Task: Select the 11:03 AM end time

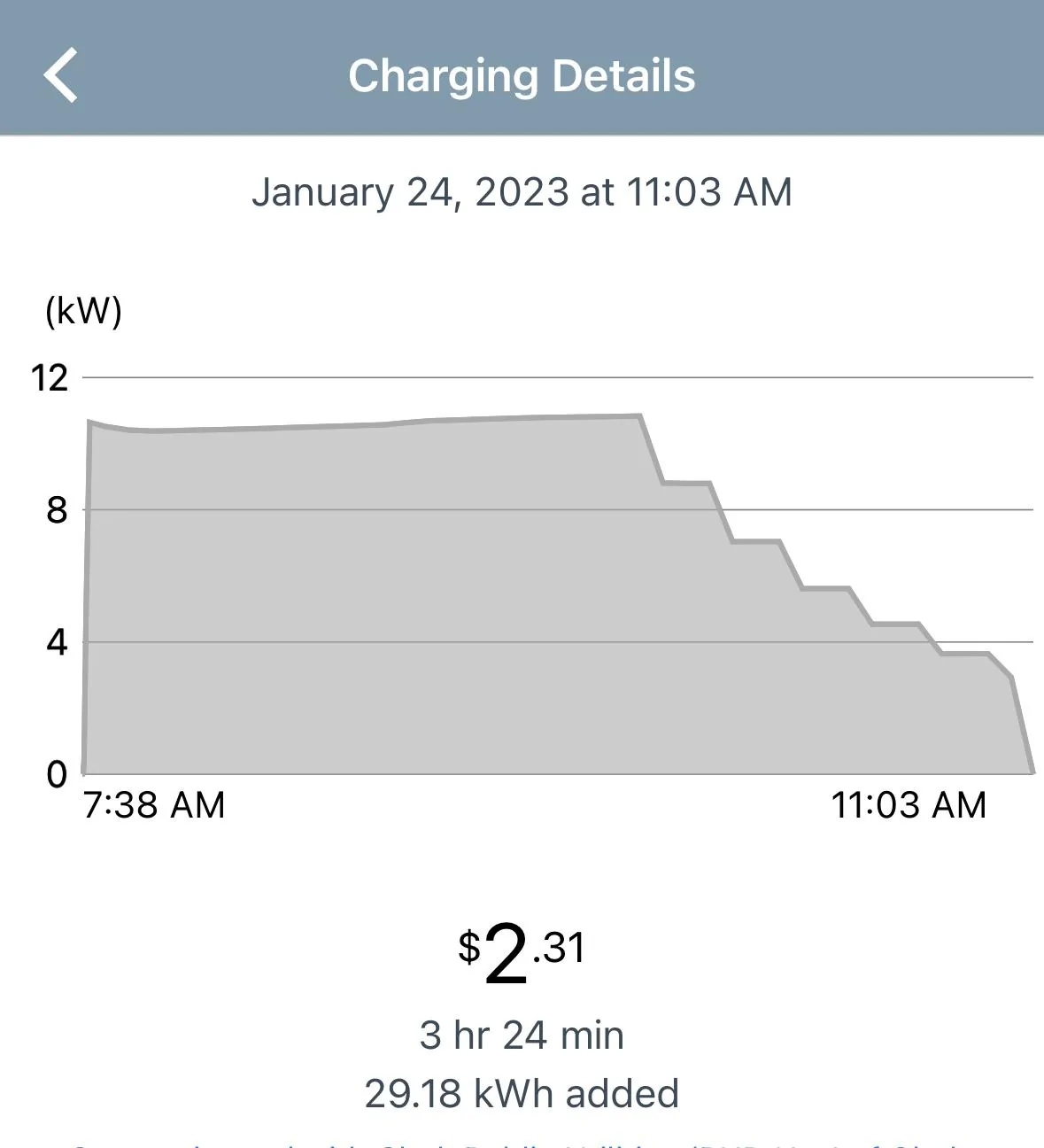Action: [x=909, y=805]
